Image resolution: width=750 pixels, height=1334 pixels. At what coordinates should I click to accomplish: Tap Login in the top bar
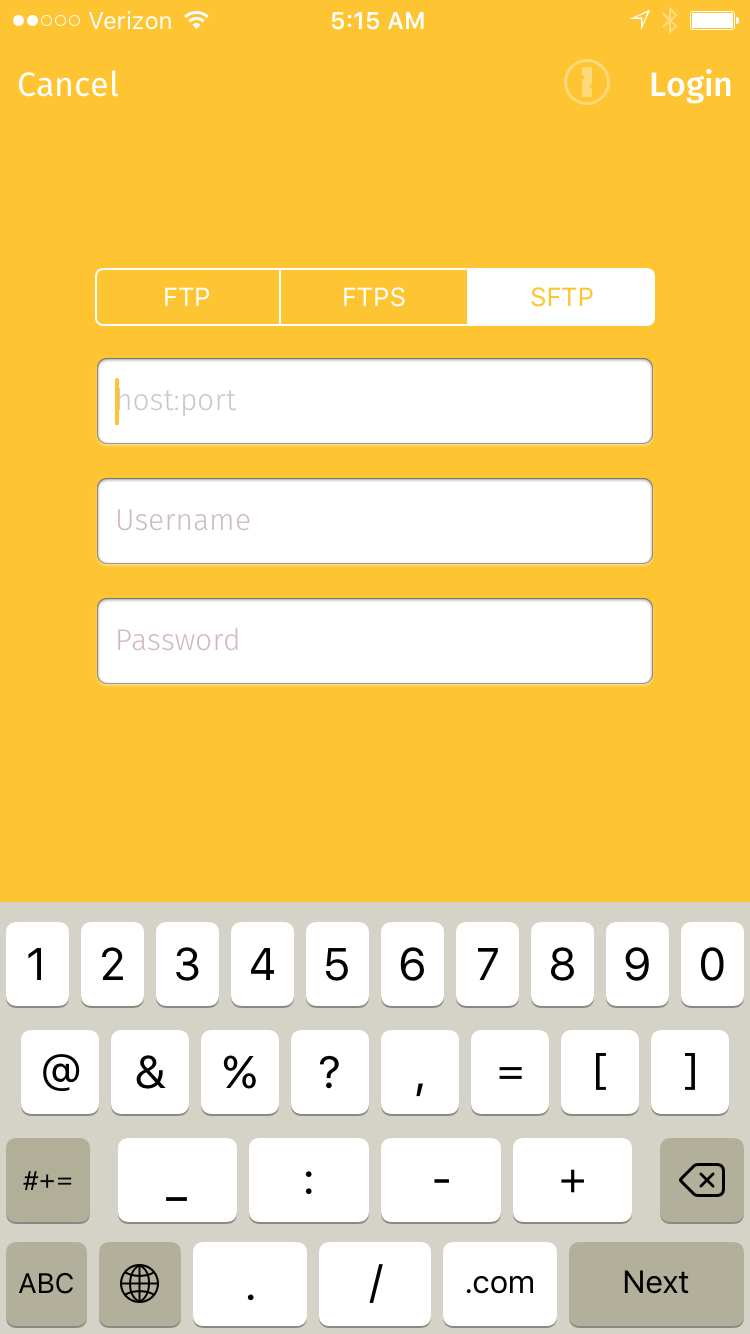[x=690, y=85]
